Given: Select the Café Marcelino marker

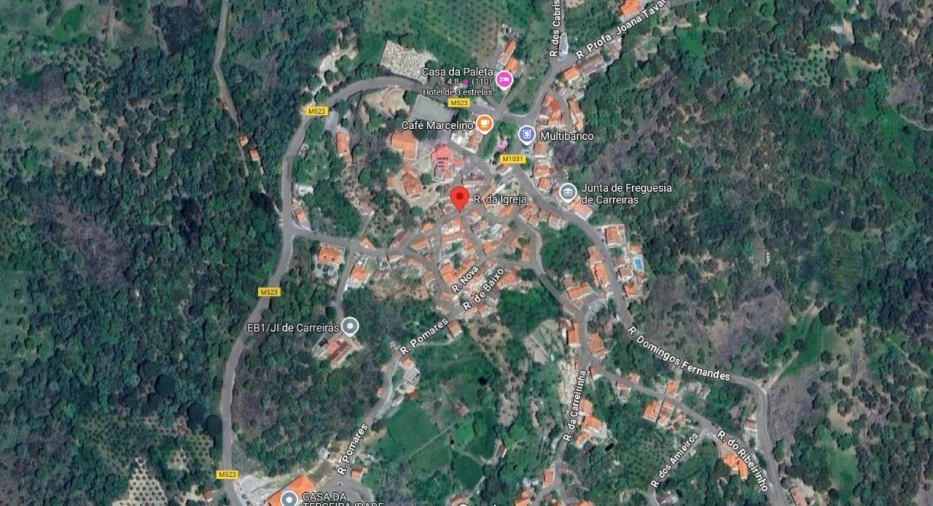Looking at the screenshot, I should coord(484,124).
